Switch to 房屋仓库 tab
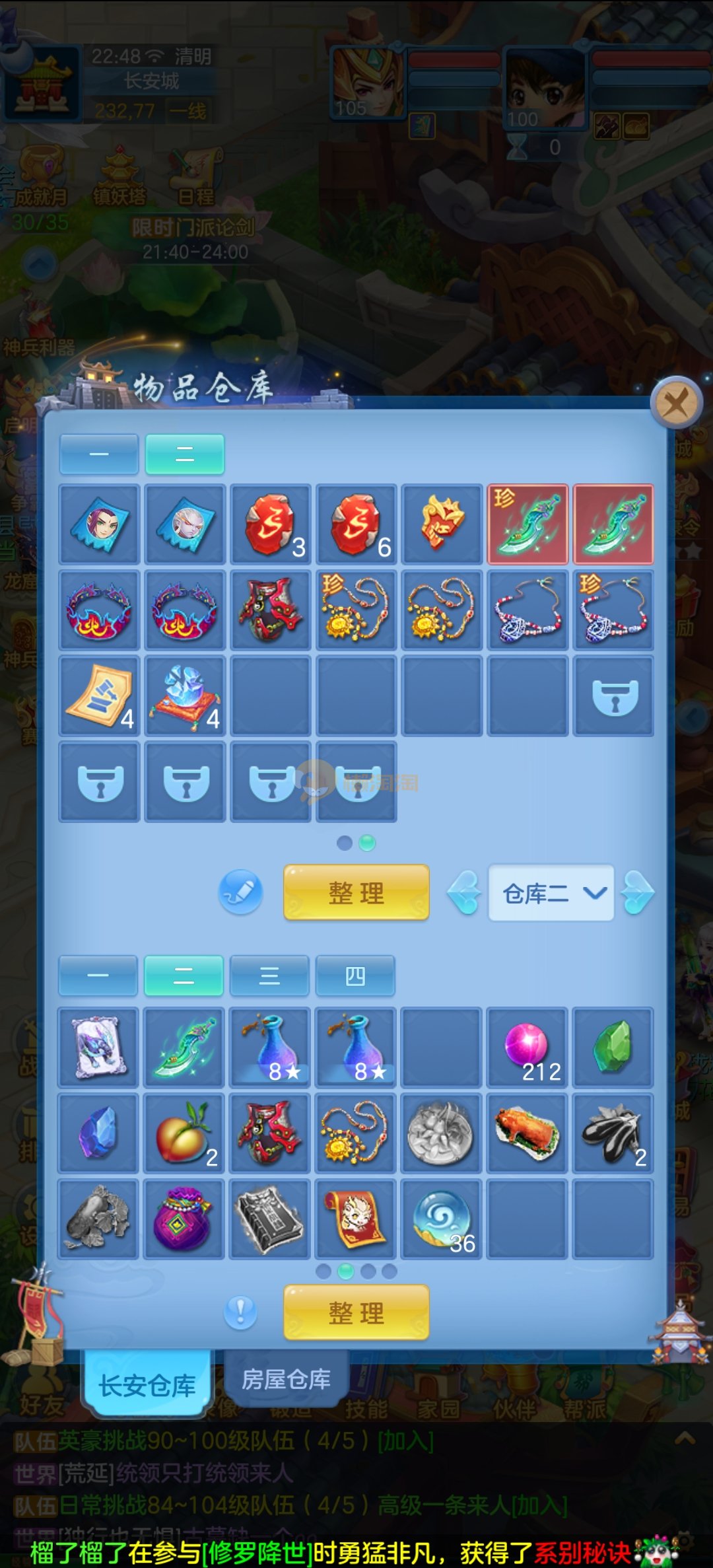This screenshot has height=1568, width=713. (286, 1379)
